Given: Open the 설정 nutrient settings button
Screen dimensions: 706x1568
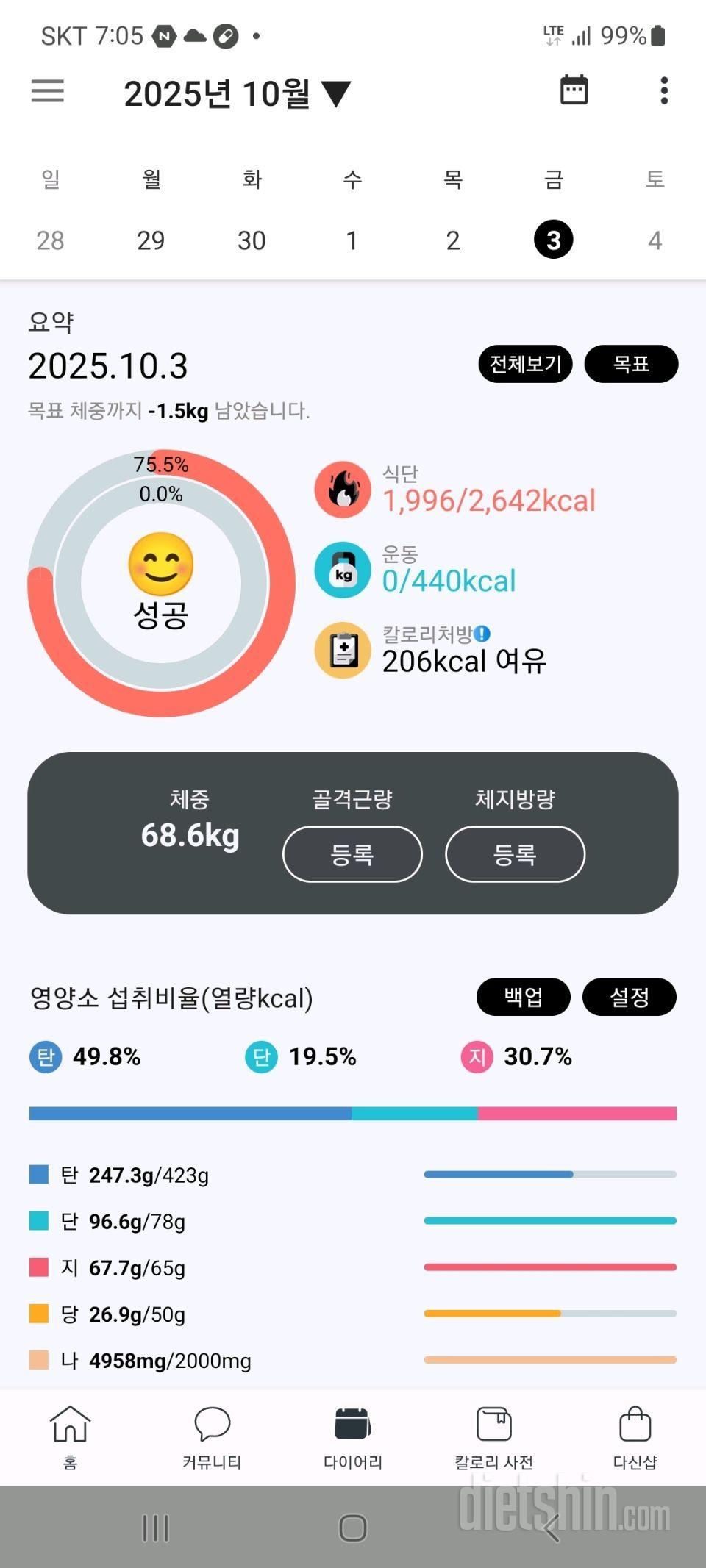Looking at the screenshot, I should pos(629,997).
